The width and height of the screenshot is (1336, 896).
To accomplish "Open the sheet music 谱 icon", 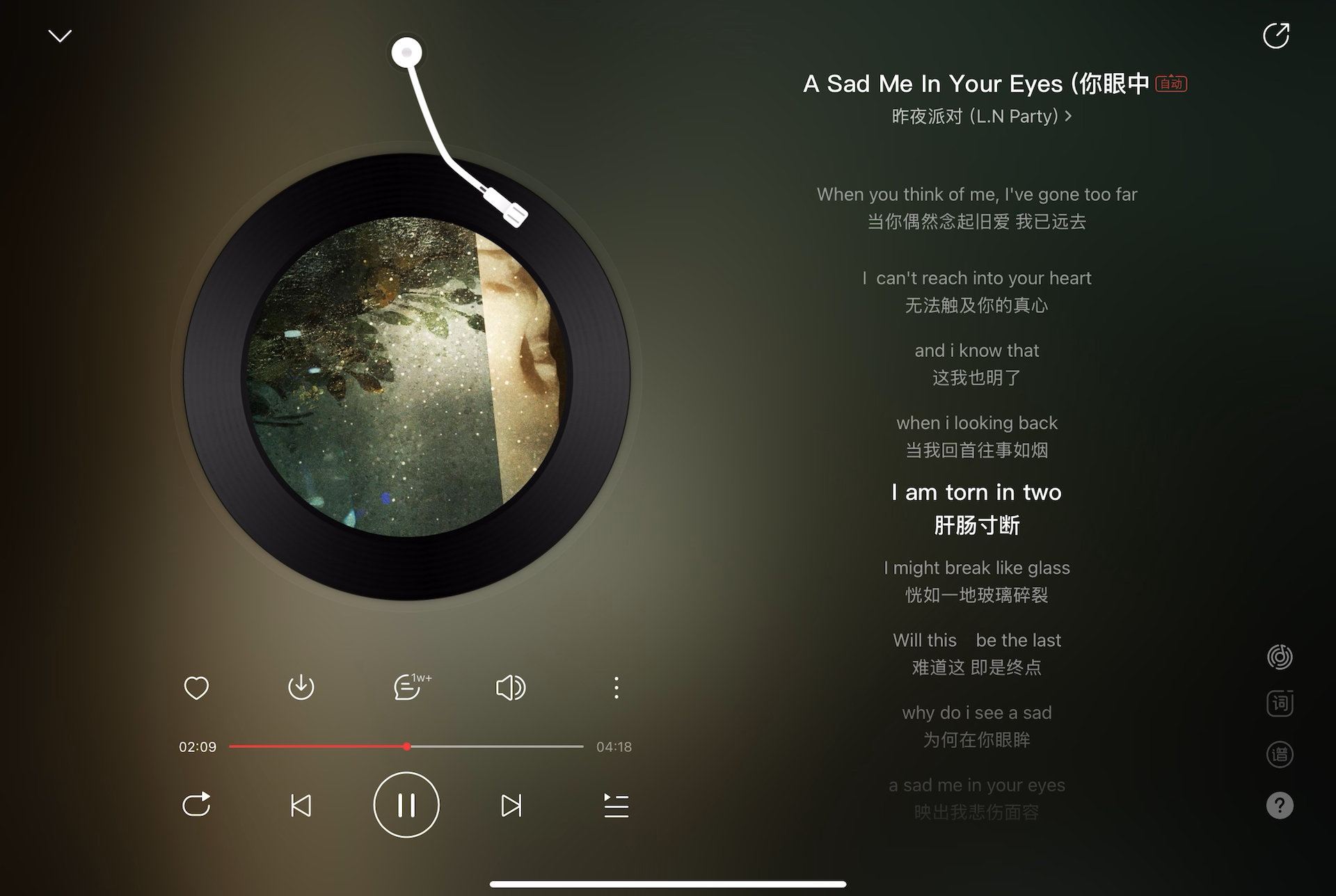I will 1279,755.
